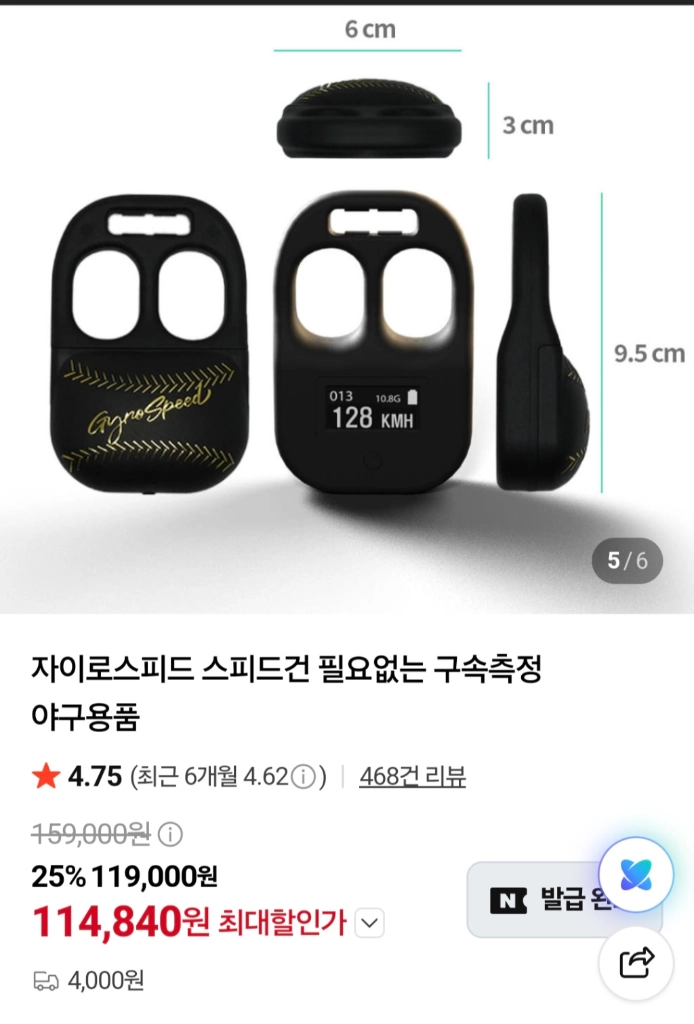694x1024 pixels.
Task: Open the rating info icon beside 4.62
Action: (303, 776)
